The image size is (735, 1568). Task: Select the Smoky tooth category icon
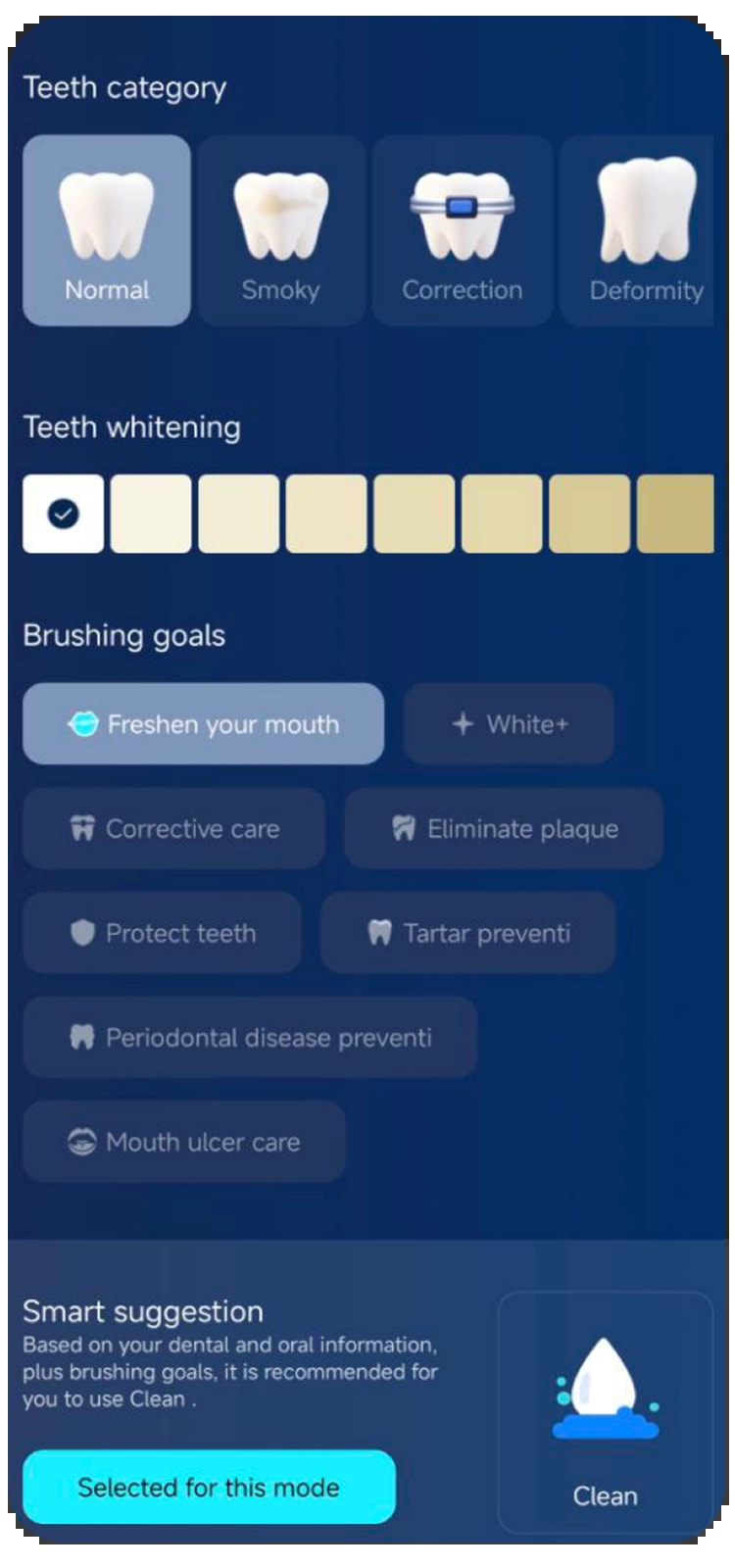point(281,216)
